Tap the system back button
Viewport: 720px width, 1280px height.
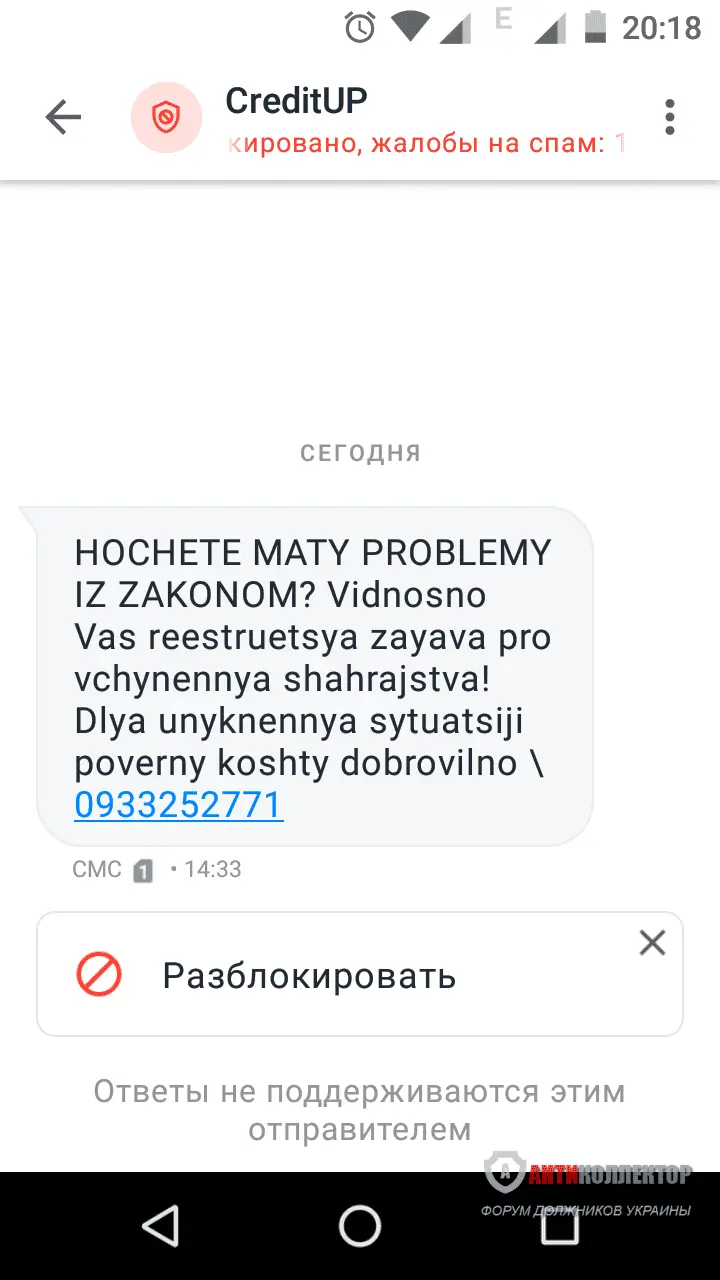pyautogui.click(x=160, y=1225)
